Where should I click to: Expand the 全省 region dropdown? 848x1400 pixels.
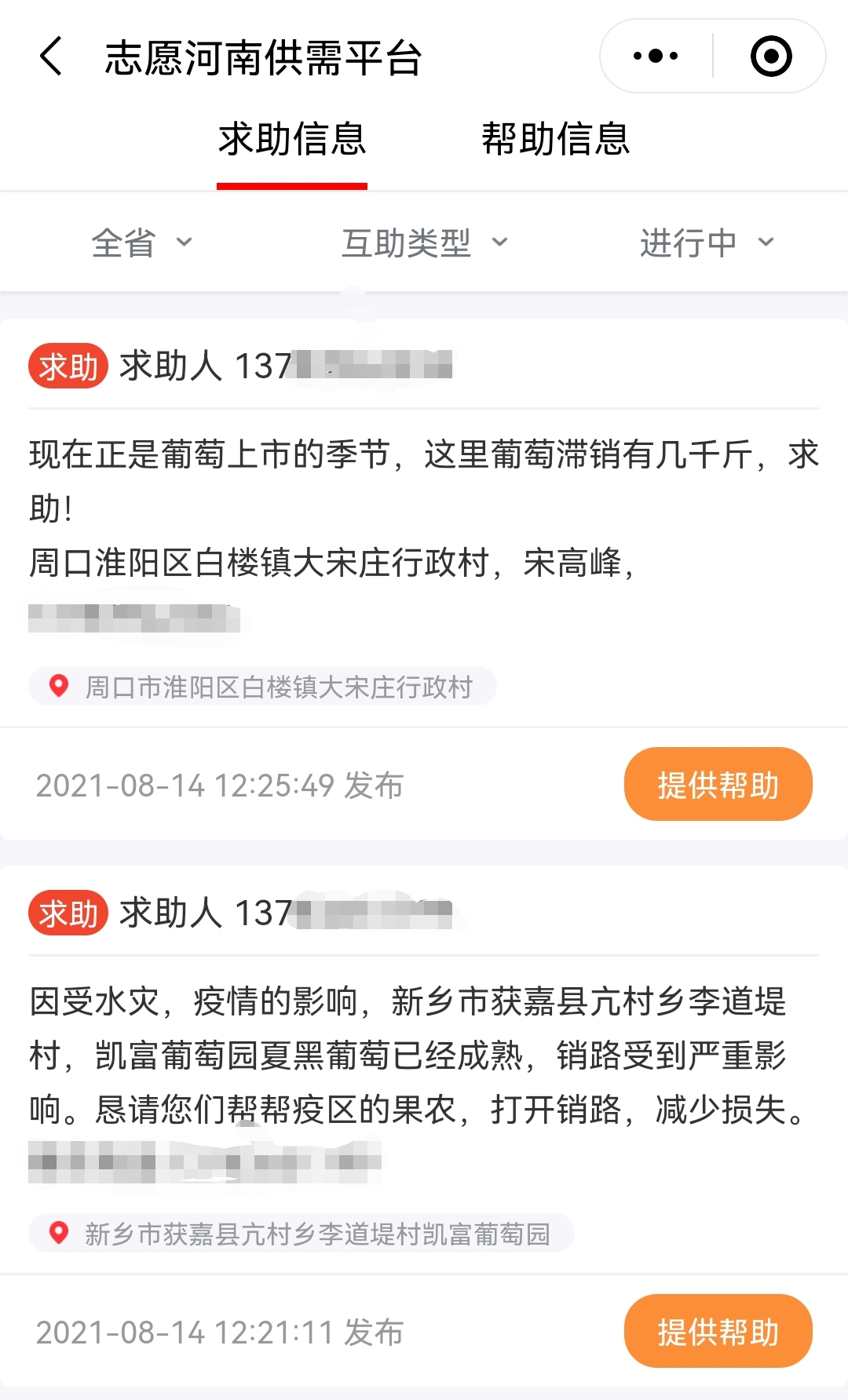point(141,242)
